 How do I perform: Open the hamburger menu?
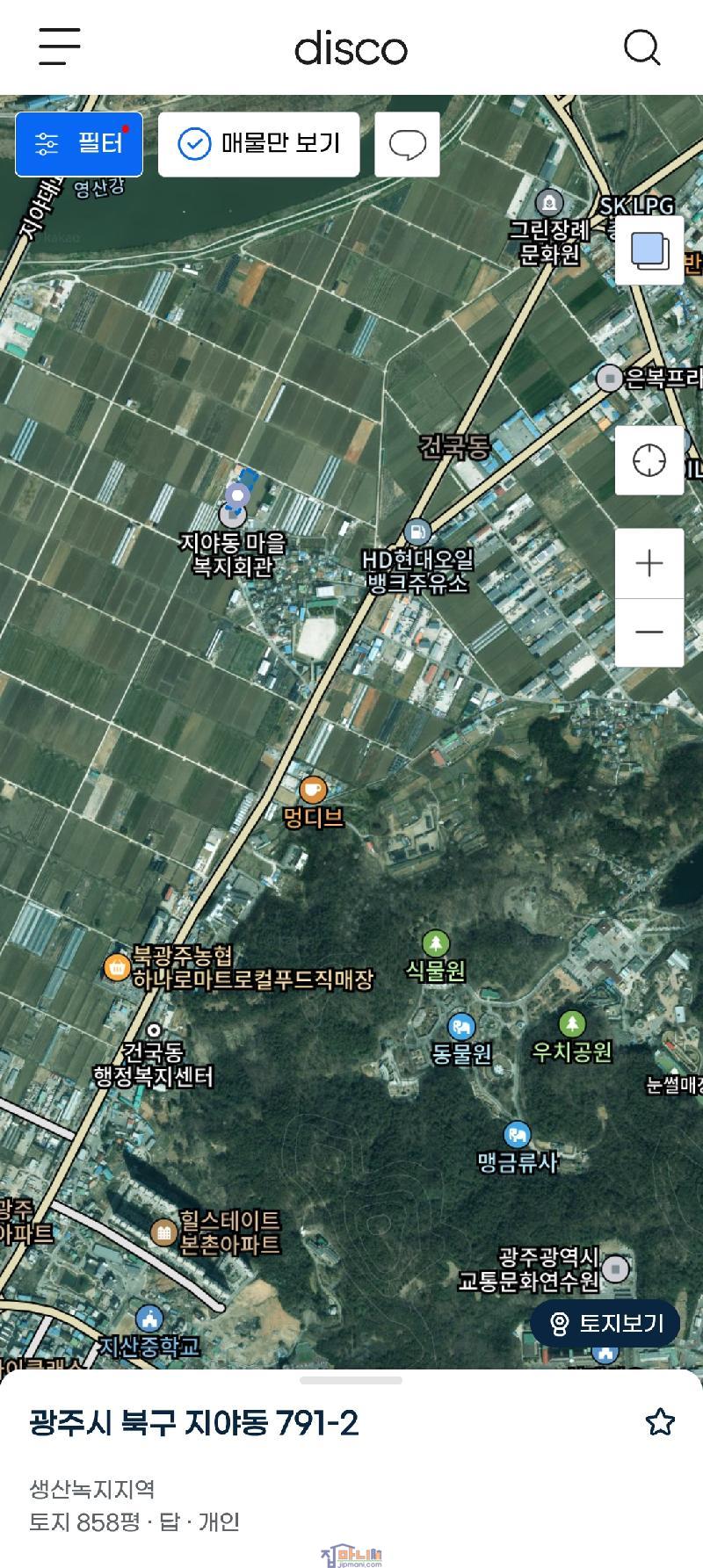pos(60,47)
